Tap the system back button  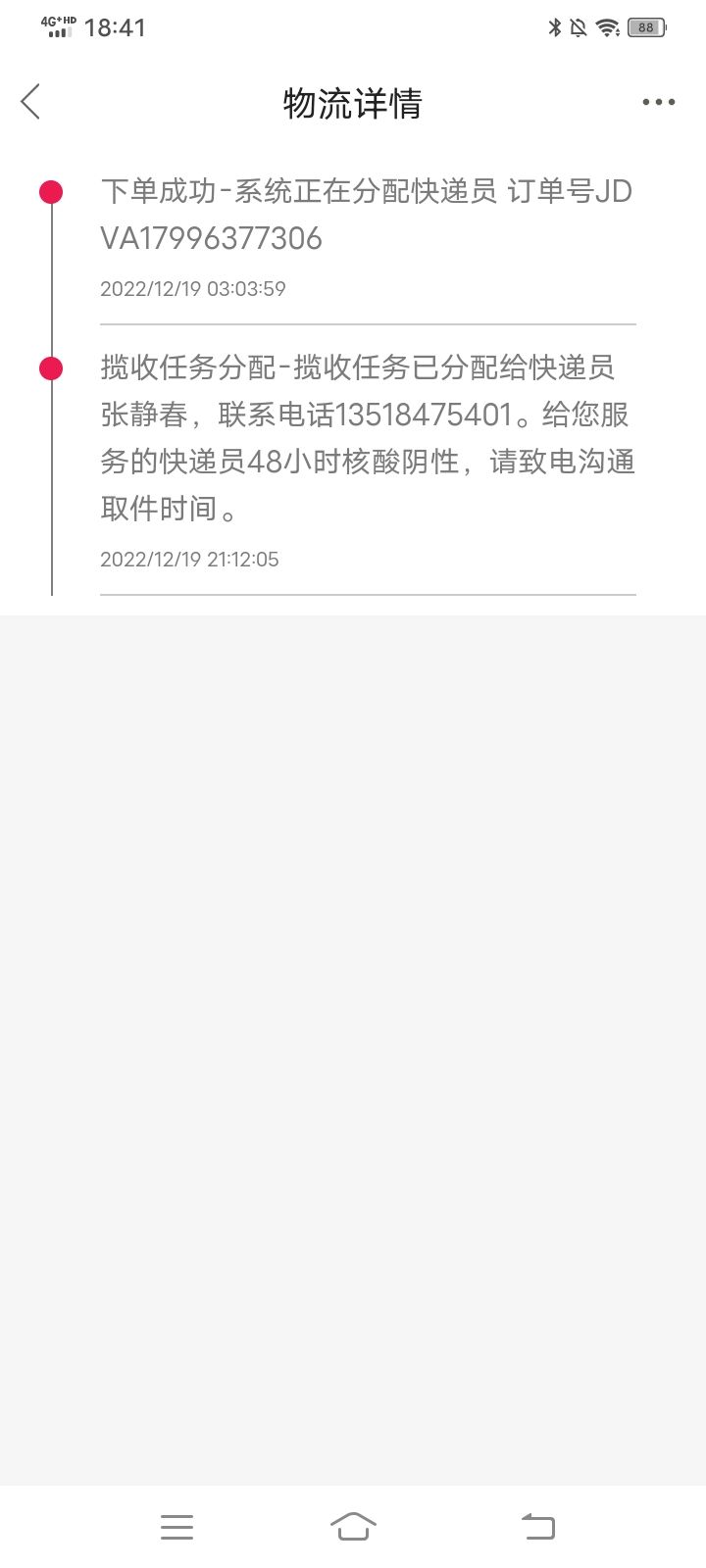[x=538, y=1526]
